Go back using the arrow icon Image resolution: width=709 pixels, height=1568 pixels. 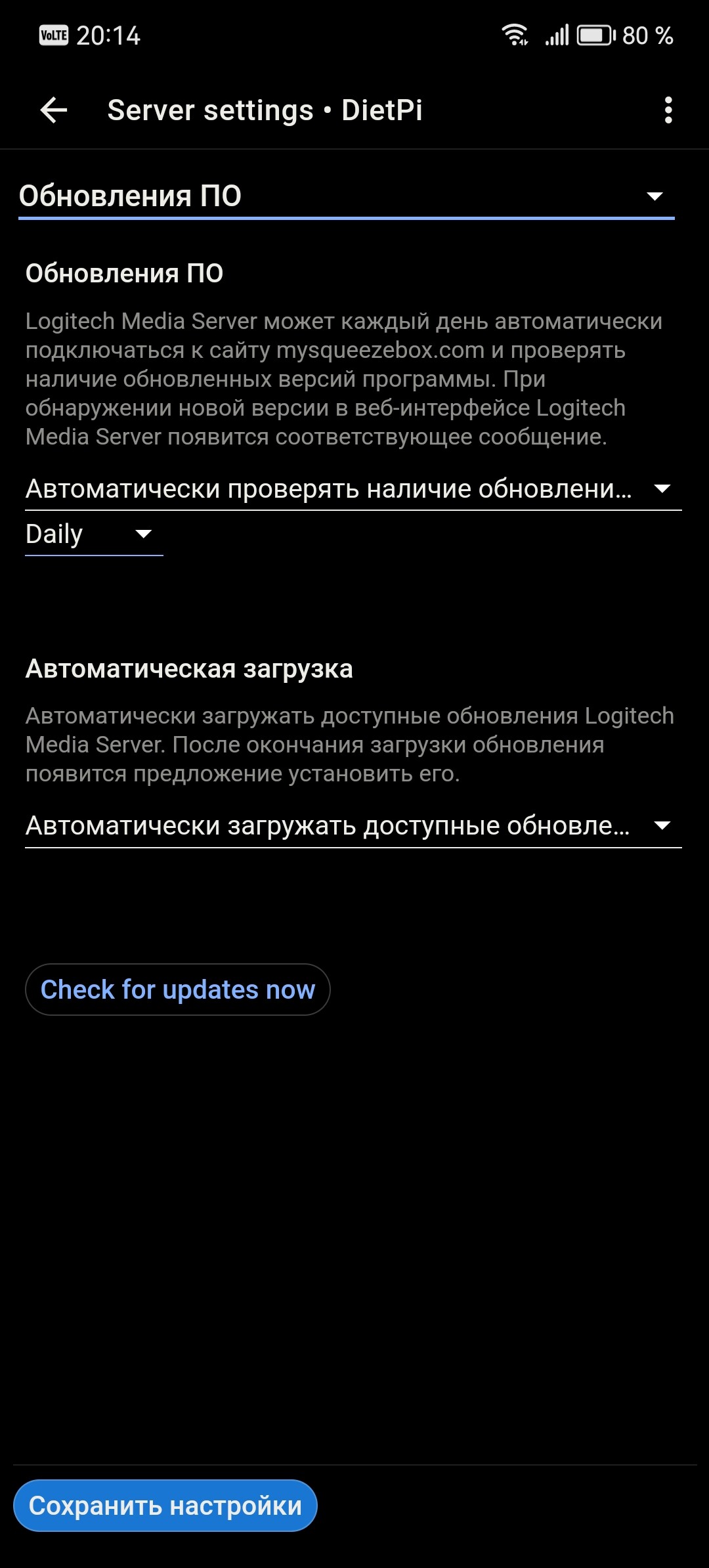54,110
